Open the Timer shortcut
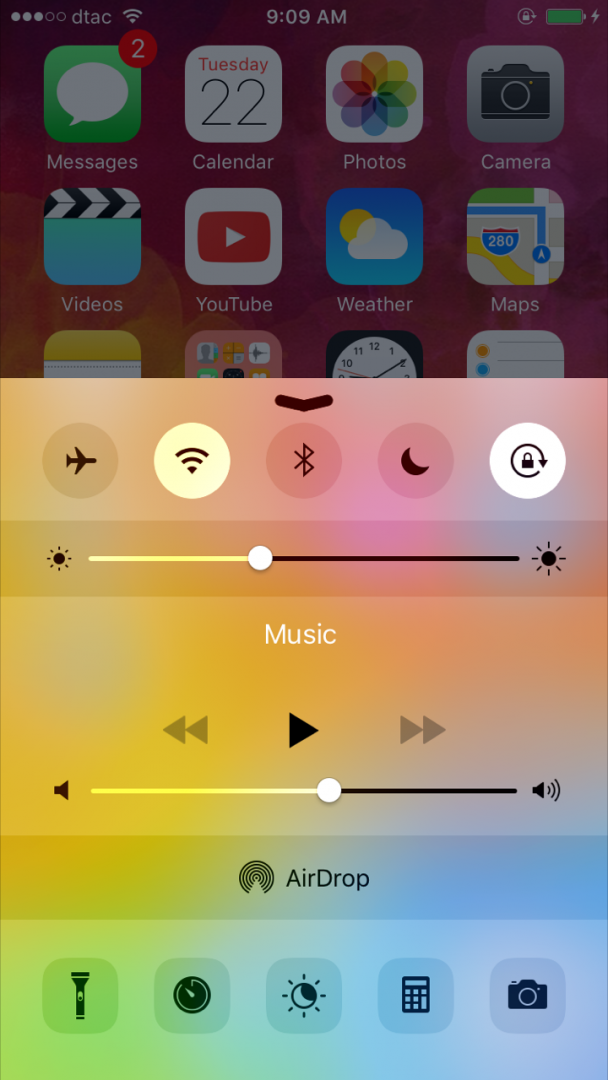This screenshot has width=608, height=1080. [192, 995]
